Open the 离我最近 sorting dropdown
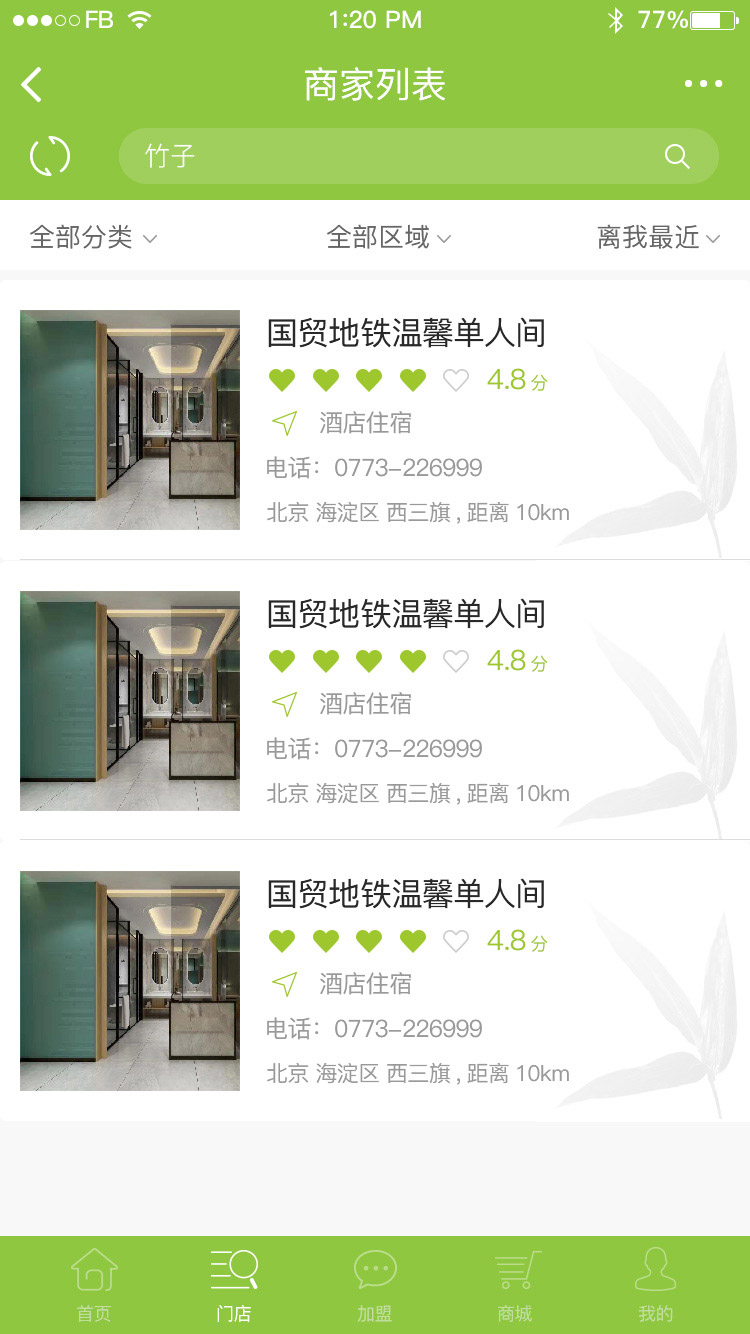Viewport: 750px width, 1334px height. 658,238
